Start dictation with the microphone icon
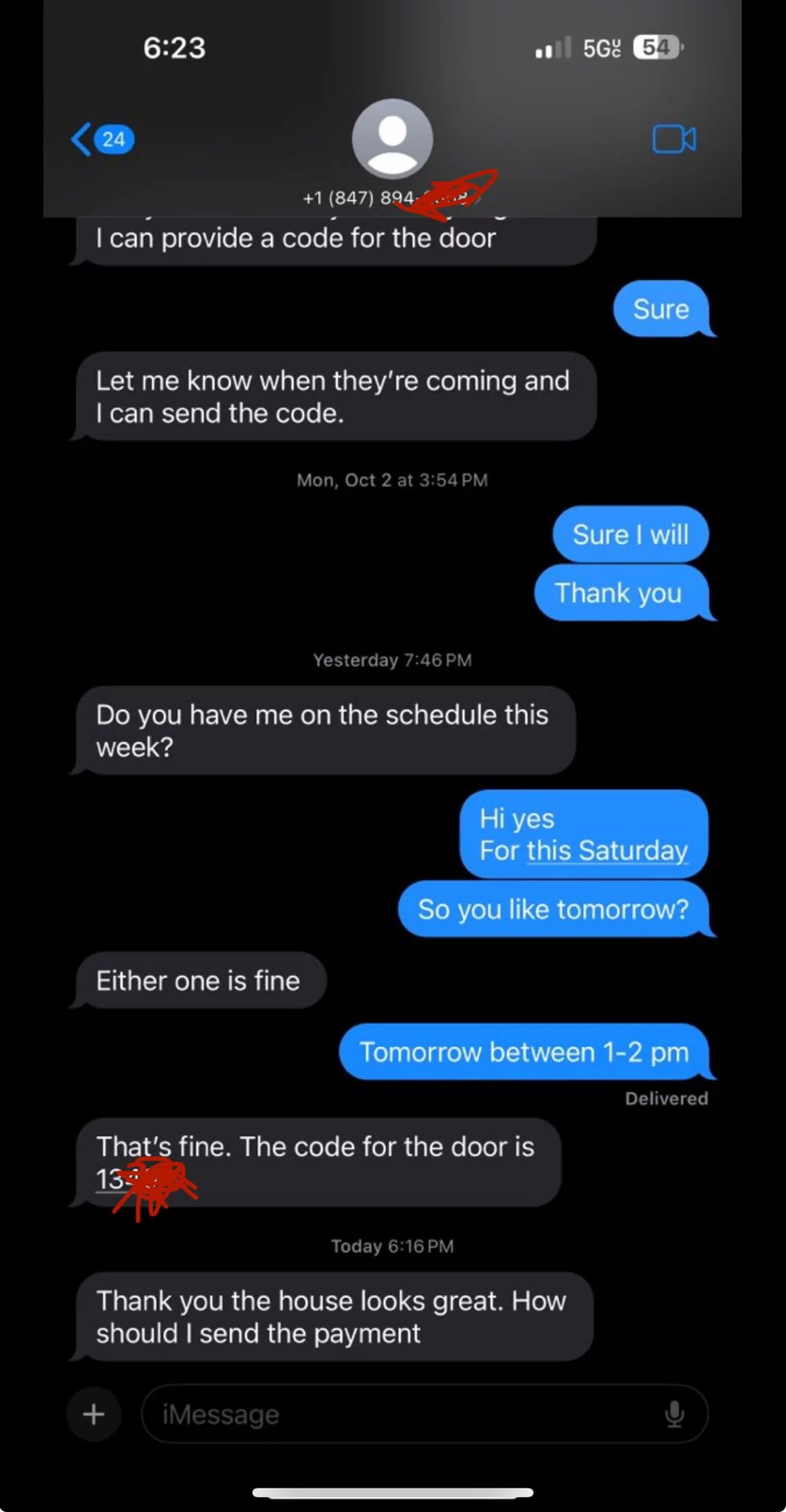The image size is (786, 1512). coord(674,1415)
